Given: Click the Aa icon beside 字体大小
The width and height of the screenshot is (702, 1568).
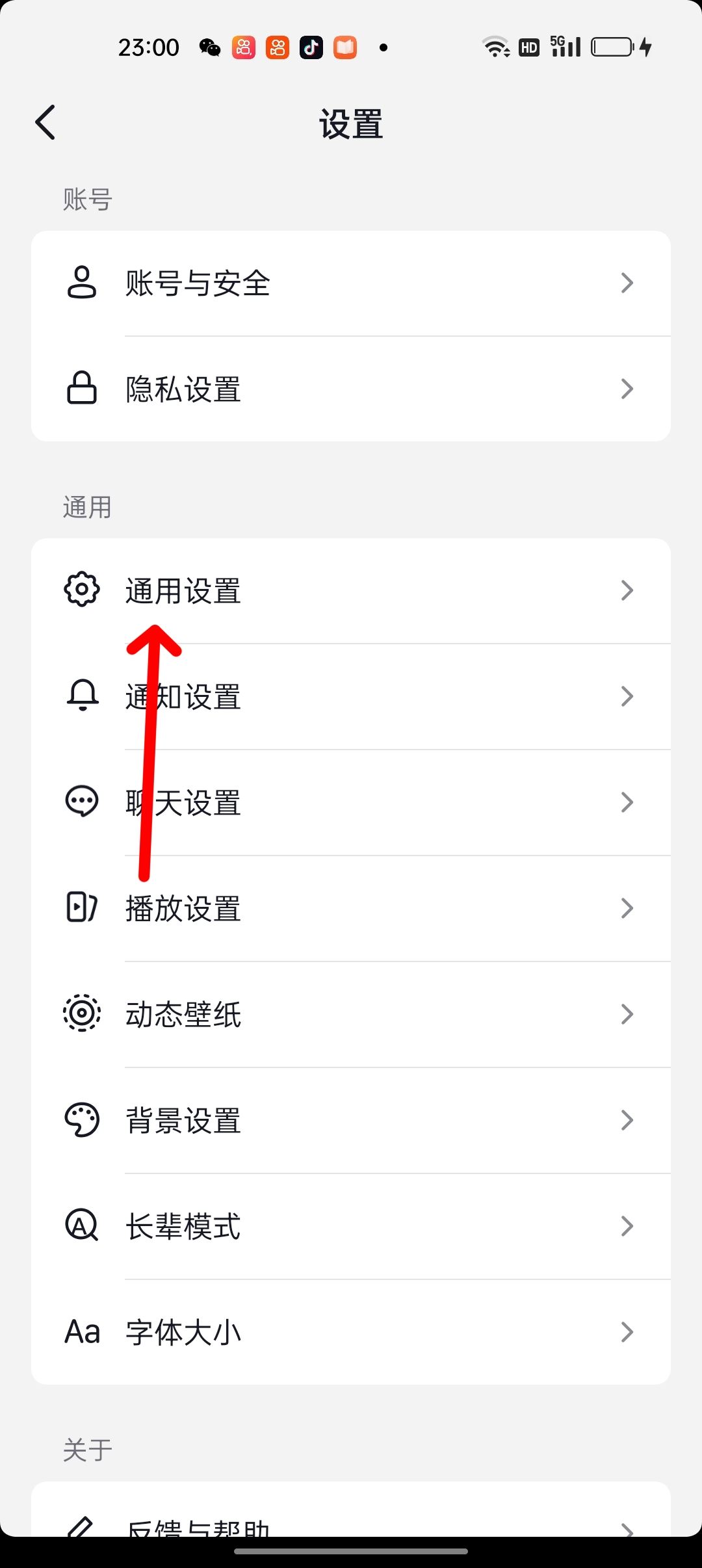Looking at the screenshot, I should (x=82, y=1332).
